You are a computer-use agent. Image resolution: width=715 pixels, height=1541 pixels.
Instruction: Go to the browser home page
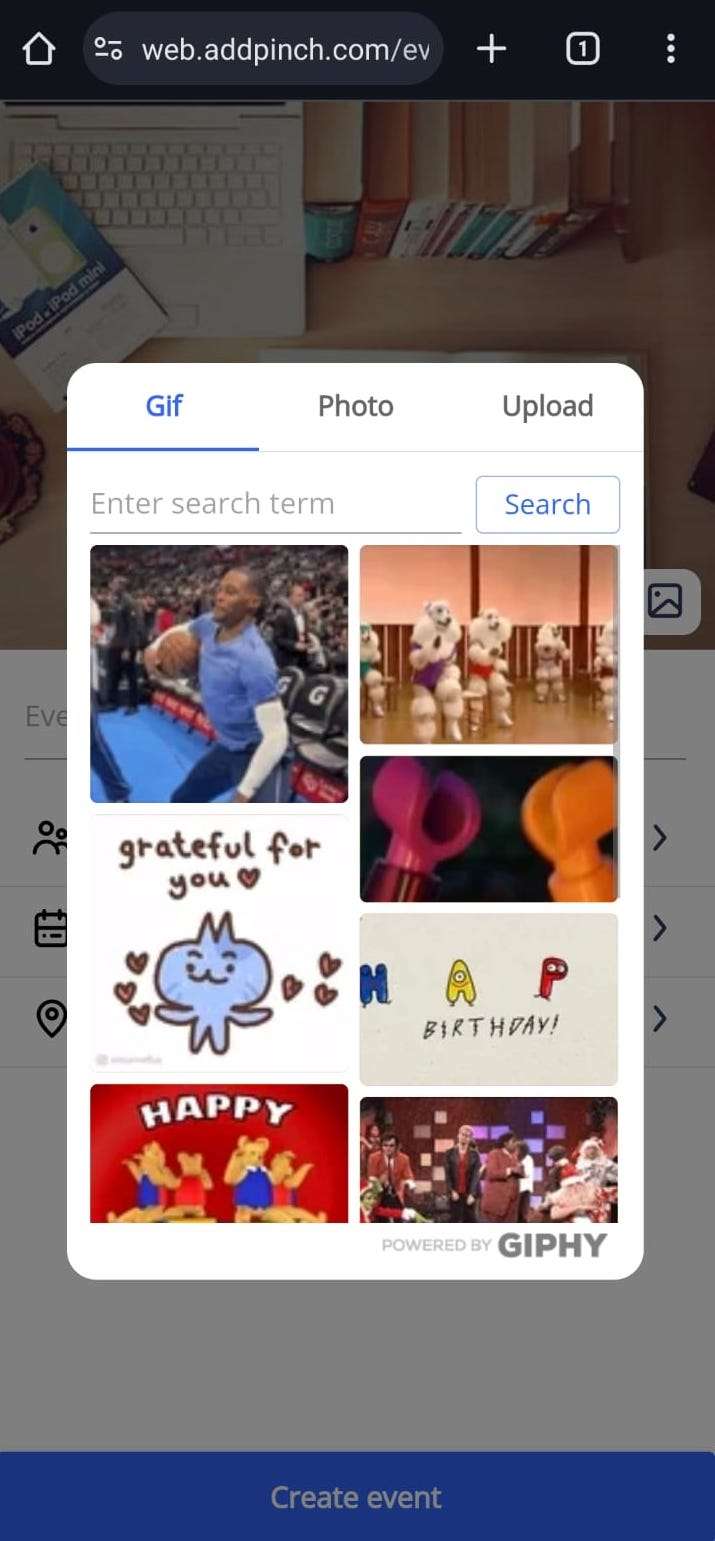click(38, 48)
